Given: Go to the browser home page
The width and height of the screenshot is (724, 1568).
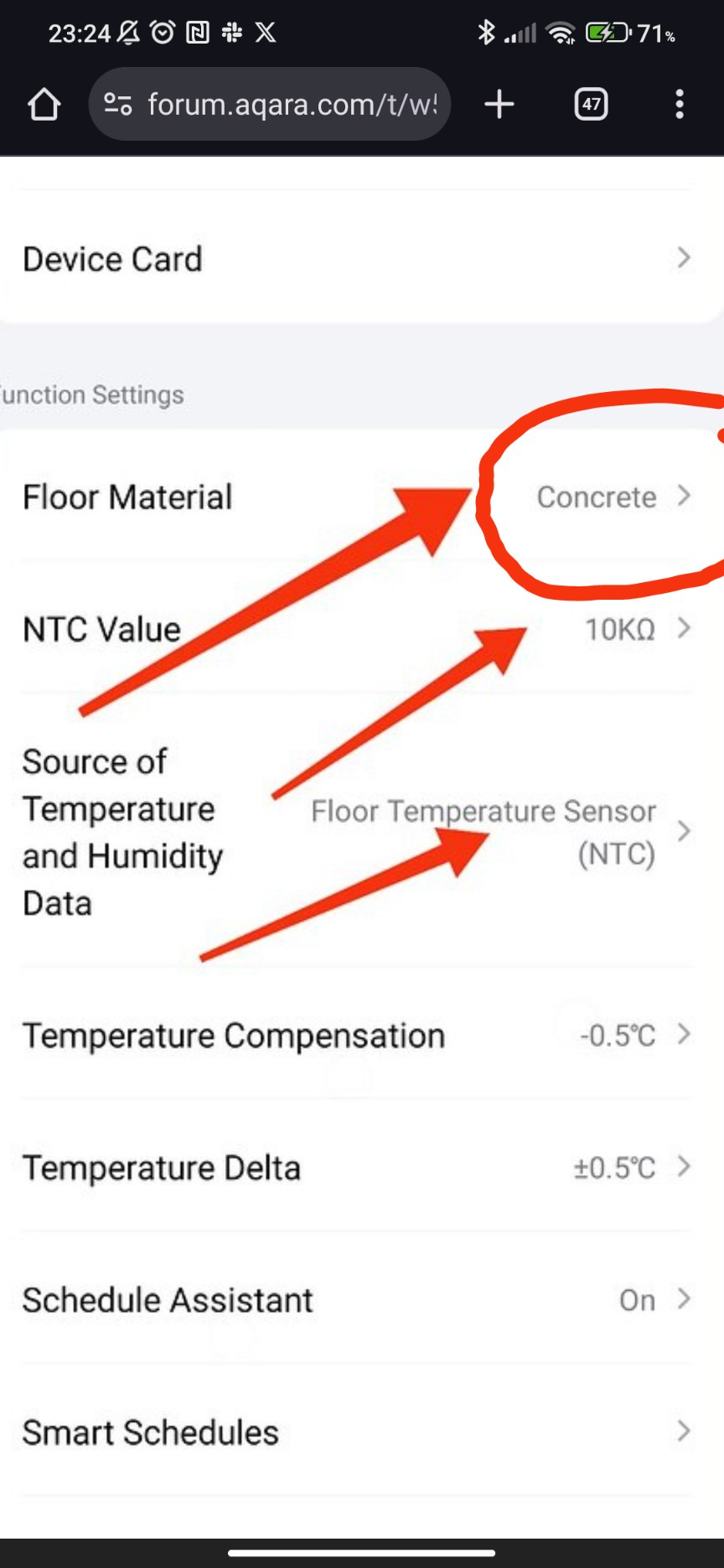Looking at the screenshot, I should [44, 105].
